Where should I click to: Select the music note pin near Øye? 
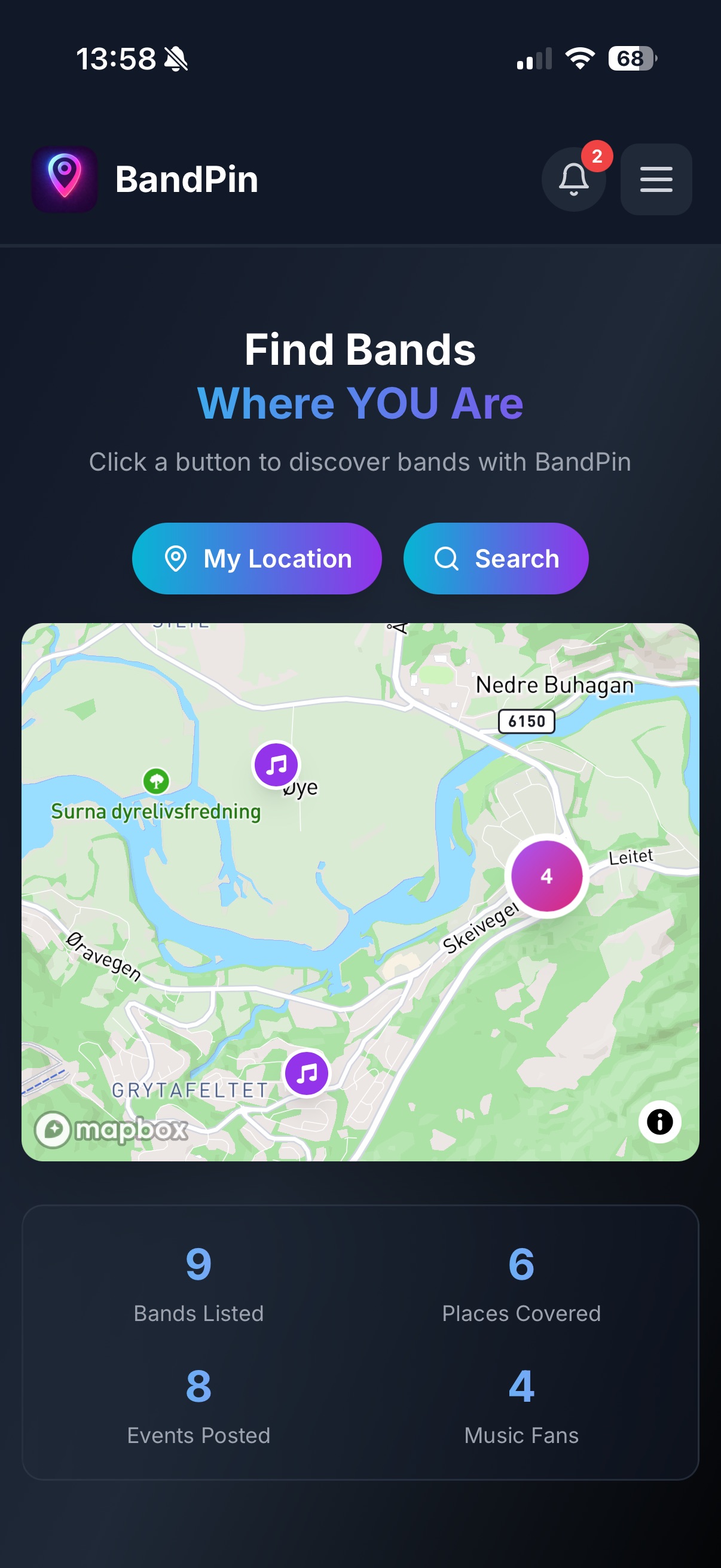click(x=276, y=765)
